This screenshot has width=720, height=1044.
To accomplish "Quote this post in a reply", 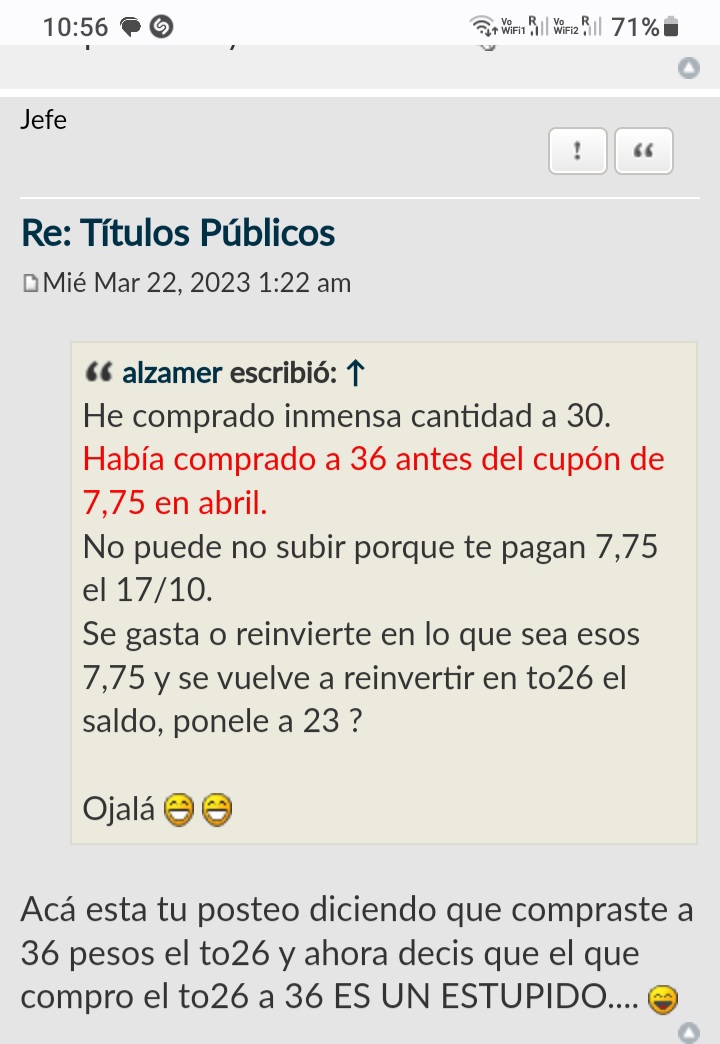I will (644, 152).
